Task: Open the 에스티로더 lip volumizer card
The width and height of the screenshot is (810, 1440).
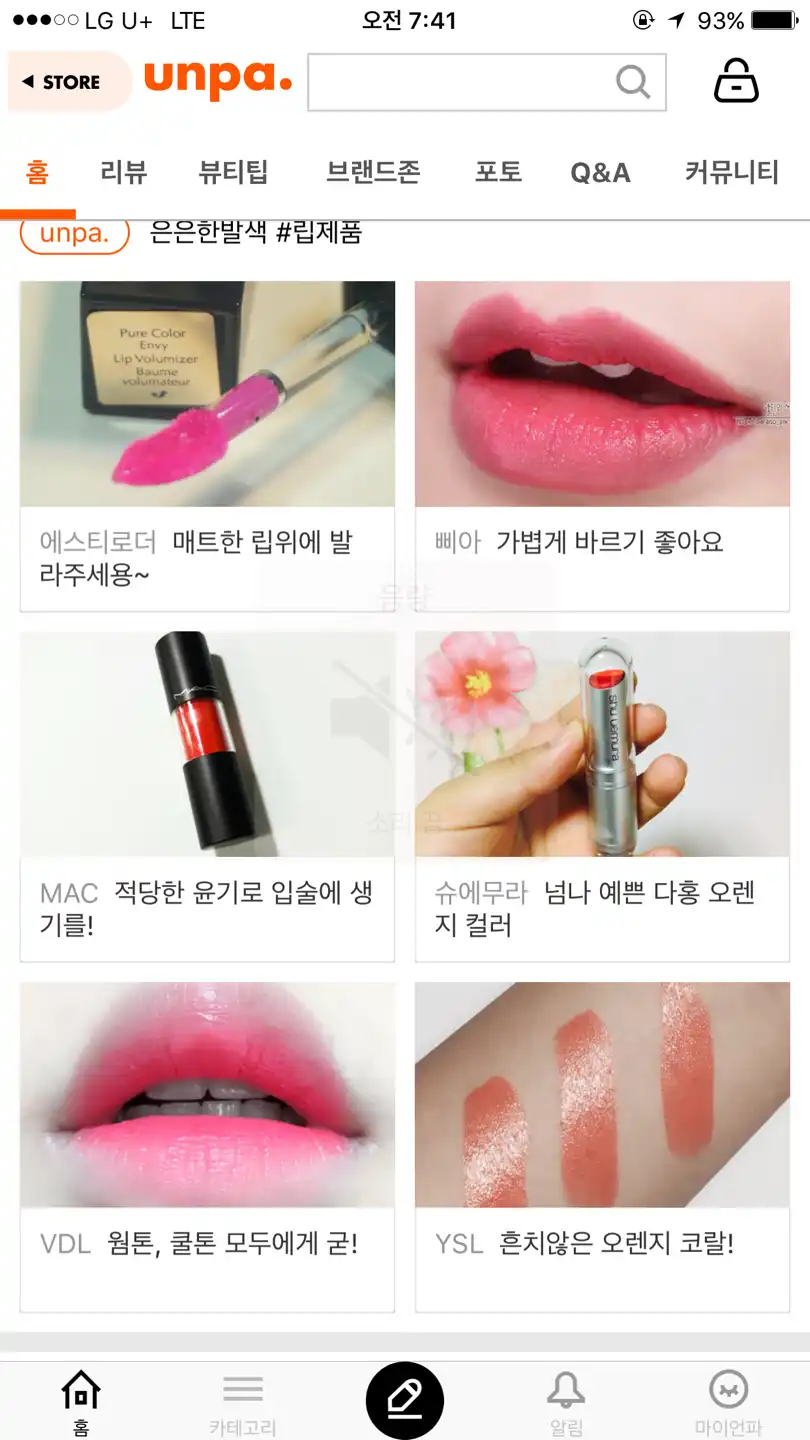Action: tap(207, 445)
